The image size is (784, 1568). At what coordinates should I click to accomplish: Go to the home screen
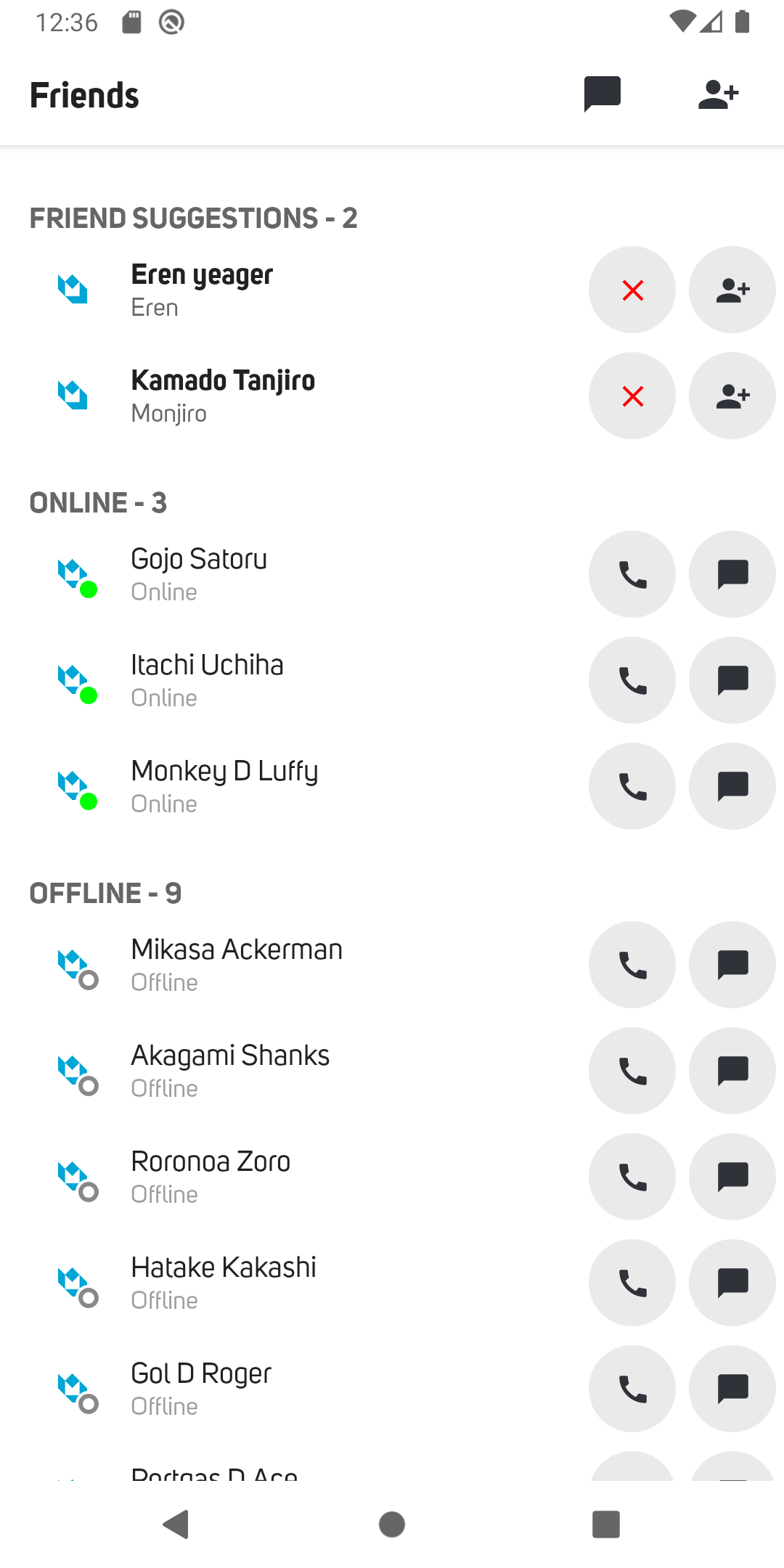392,1524
